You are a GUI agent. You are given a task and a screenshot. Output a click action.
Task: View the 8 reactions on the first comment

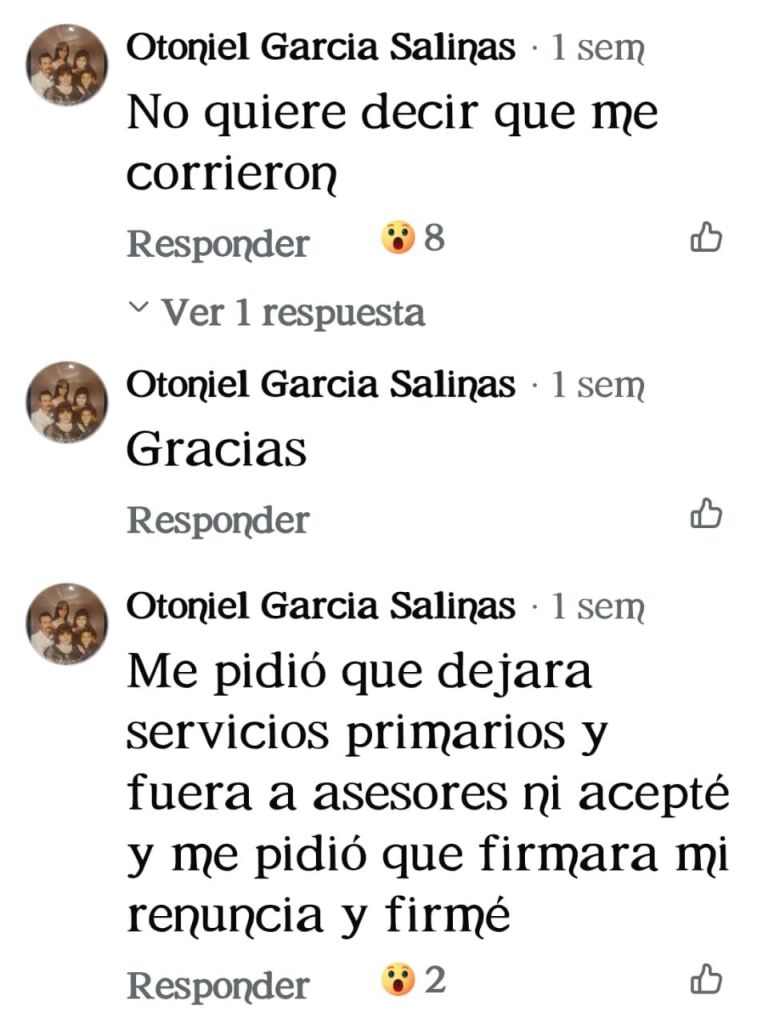pyautogui.click(x=412, y=239)
